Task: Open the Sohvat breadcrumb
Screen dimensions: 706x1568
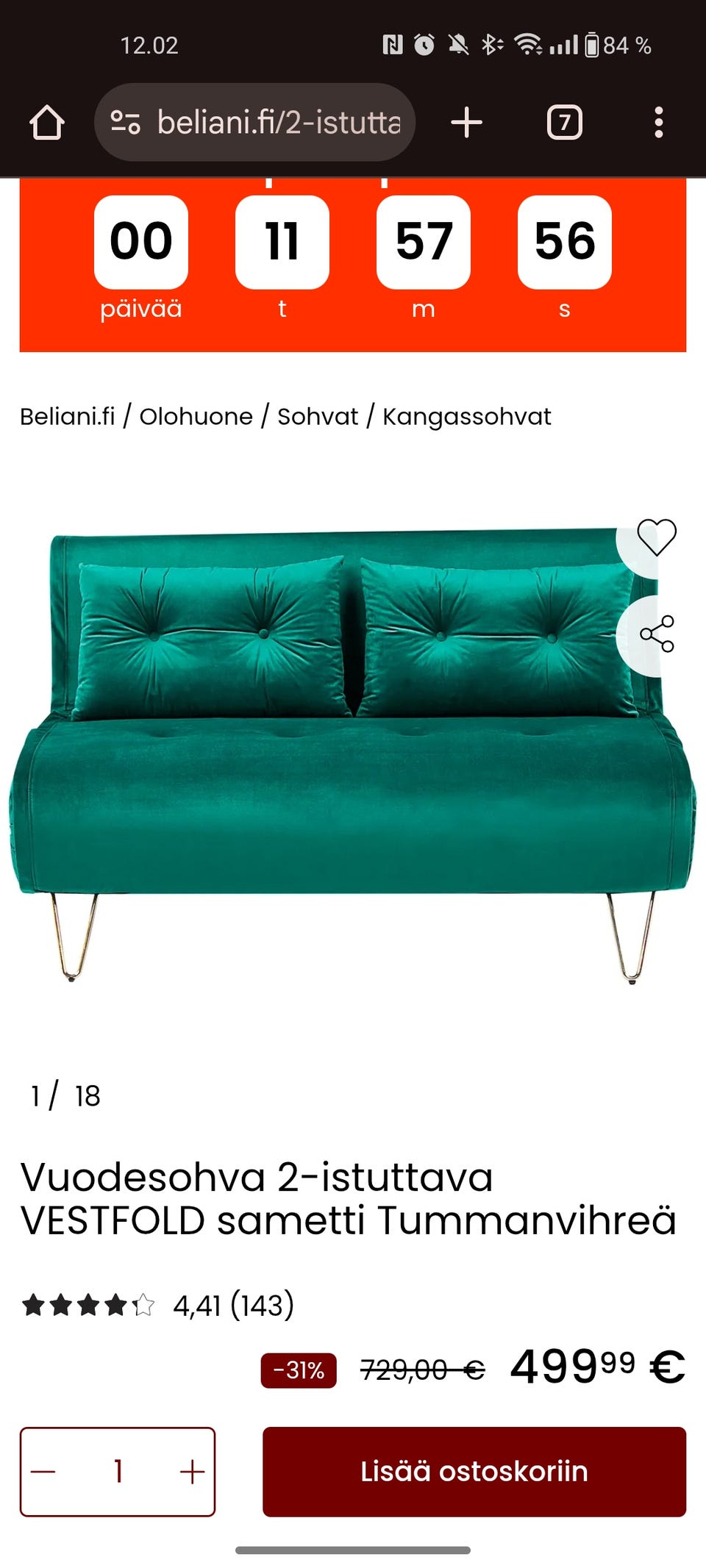Action: [x=317, y=417]
